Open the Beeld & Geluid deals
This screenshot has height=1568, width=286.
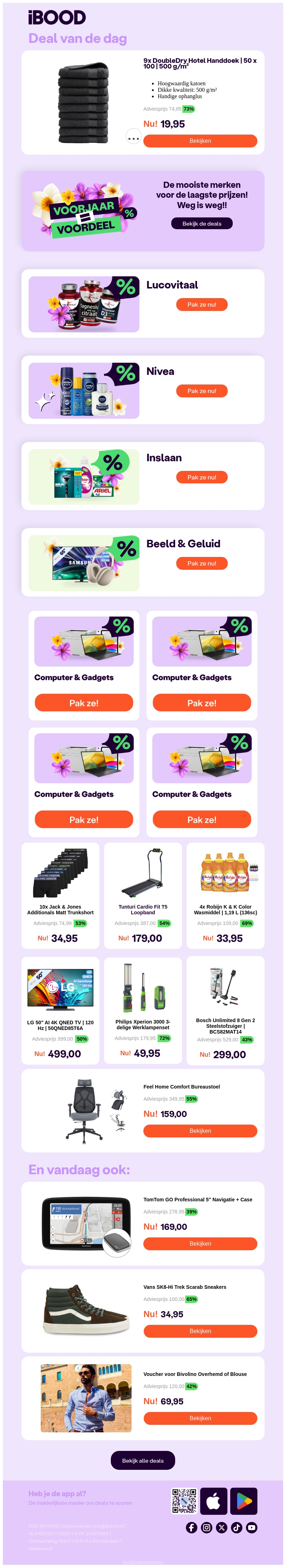(x=201, y=563)
